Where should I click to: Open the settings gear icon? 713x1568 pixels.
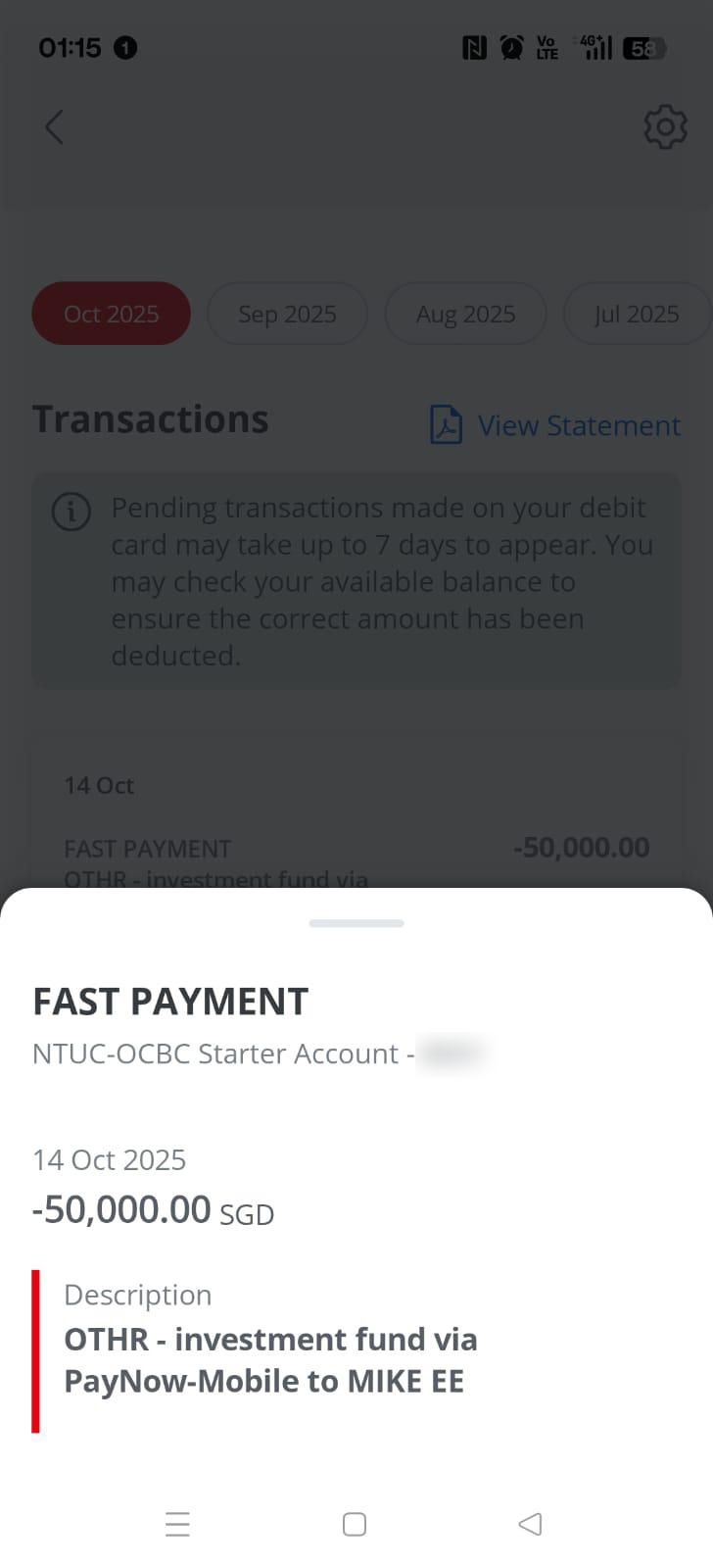tap(665, 127)
